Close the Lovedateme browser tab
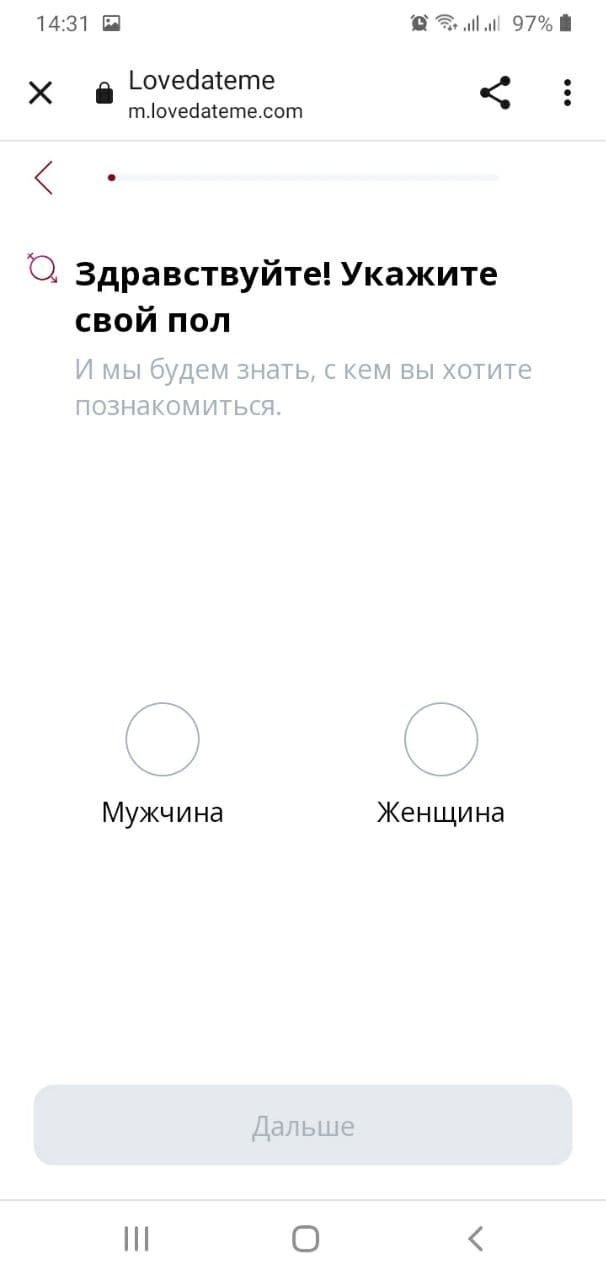Screen dimensions: 606x1280 click(40, 94)
